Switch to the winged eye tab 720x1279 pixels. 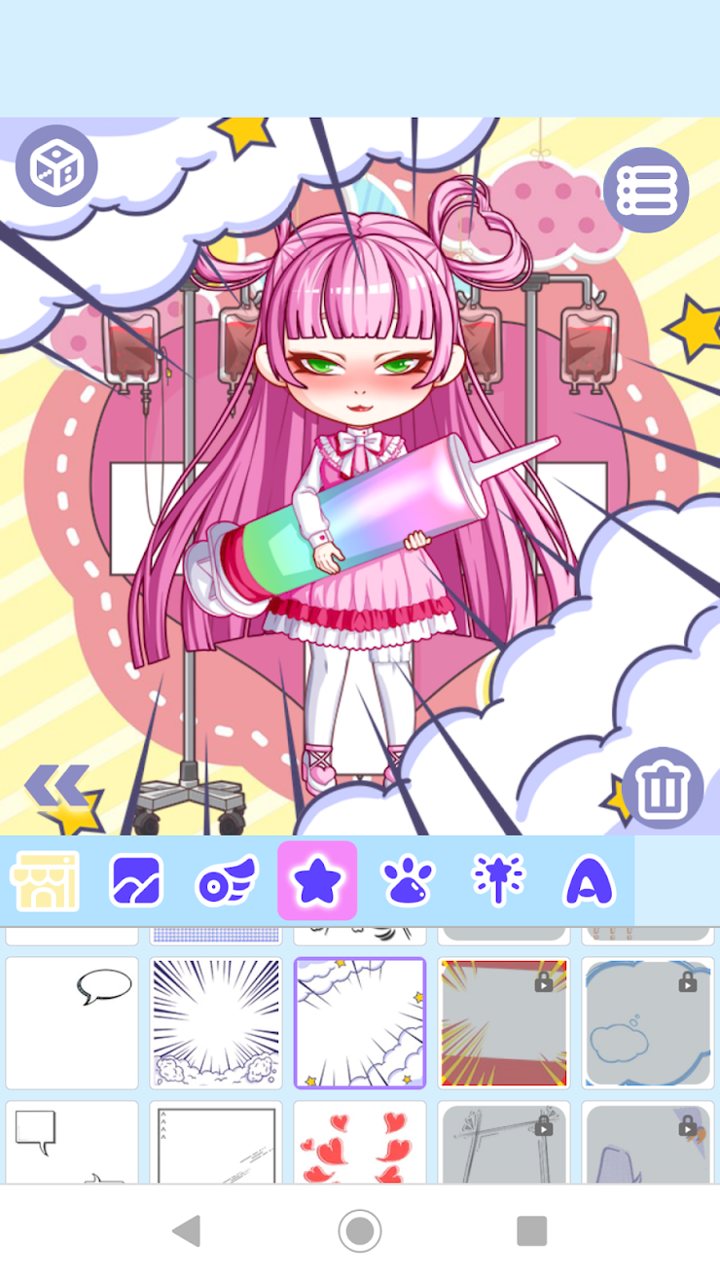pyautogui.click(x=226, y=881)
